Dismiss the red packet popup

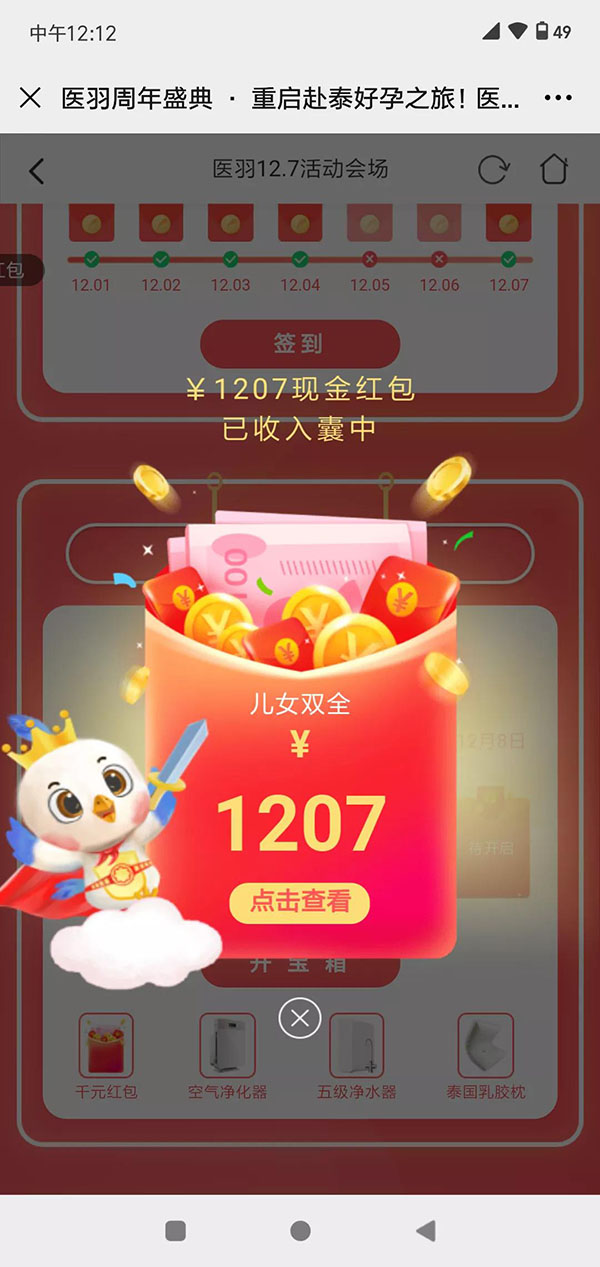click(x=299, y=1018)
